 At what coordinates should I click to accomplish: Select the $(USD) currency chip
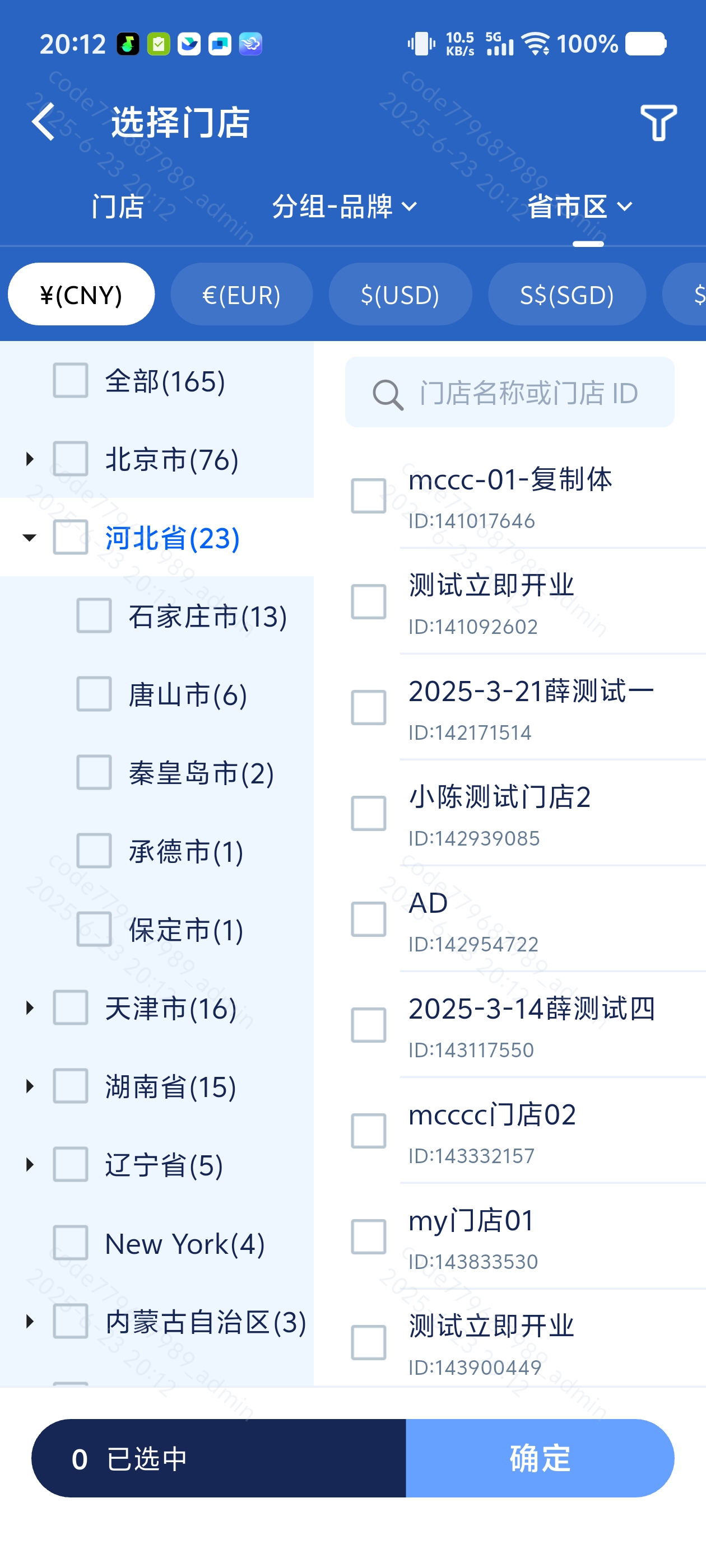click(400, 295)
